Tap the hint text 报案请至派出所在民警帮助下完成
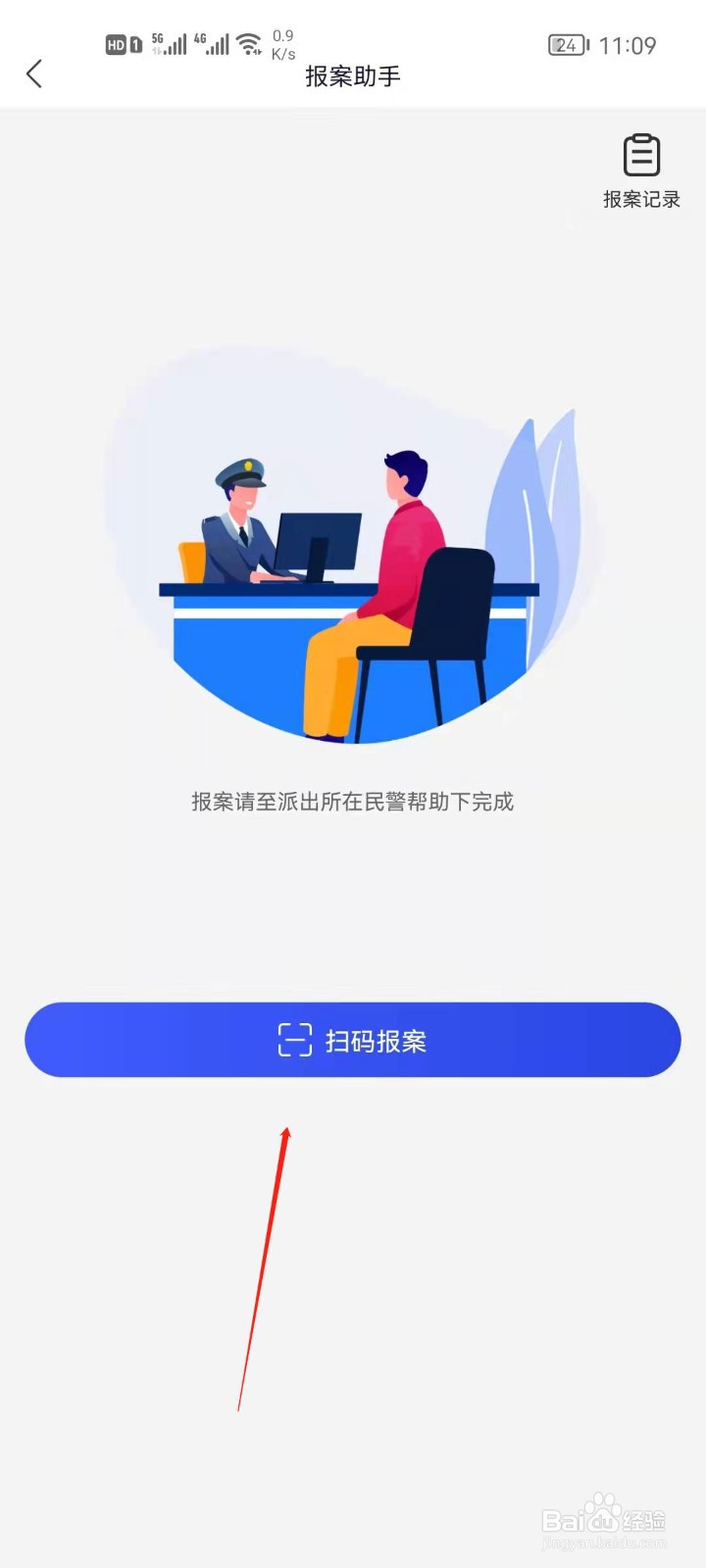The height and width of the screenshot is (1568, 706). [353, 802]
